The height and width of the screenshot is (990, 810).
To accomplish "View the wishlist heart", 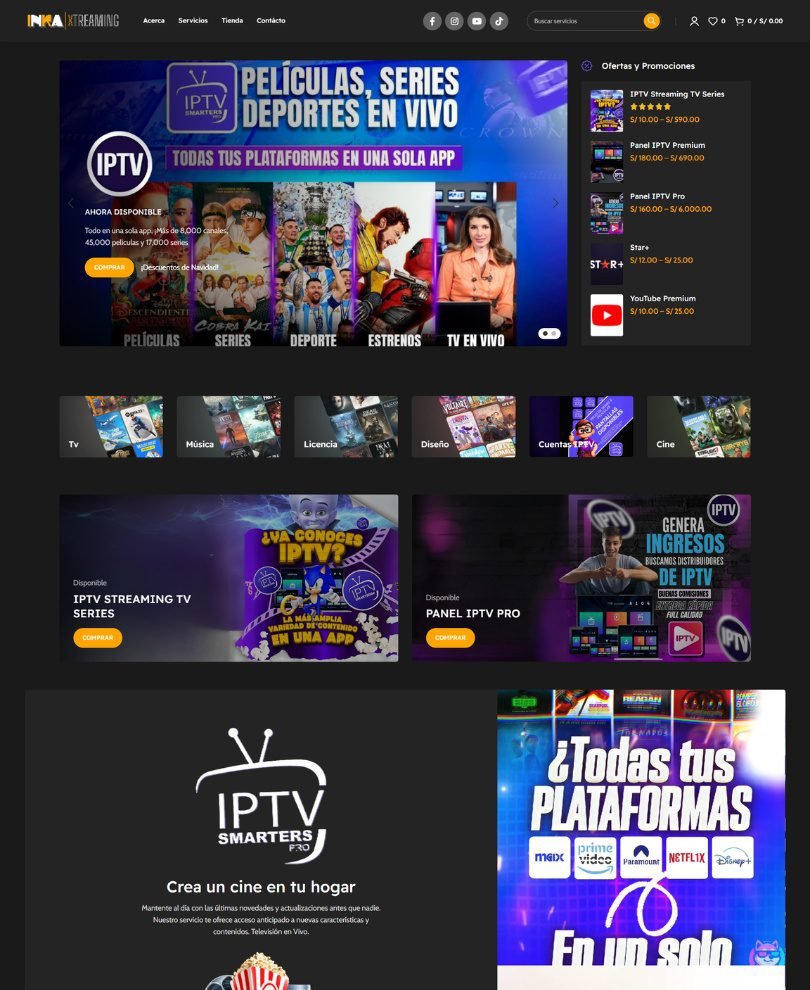I will pyautogui.click(x=713, y=21).
